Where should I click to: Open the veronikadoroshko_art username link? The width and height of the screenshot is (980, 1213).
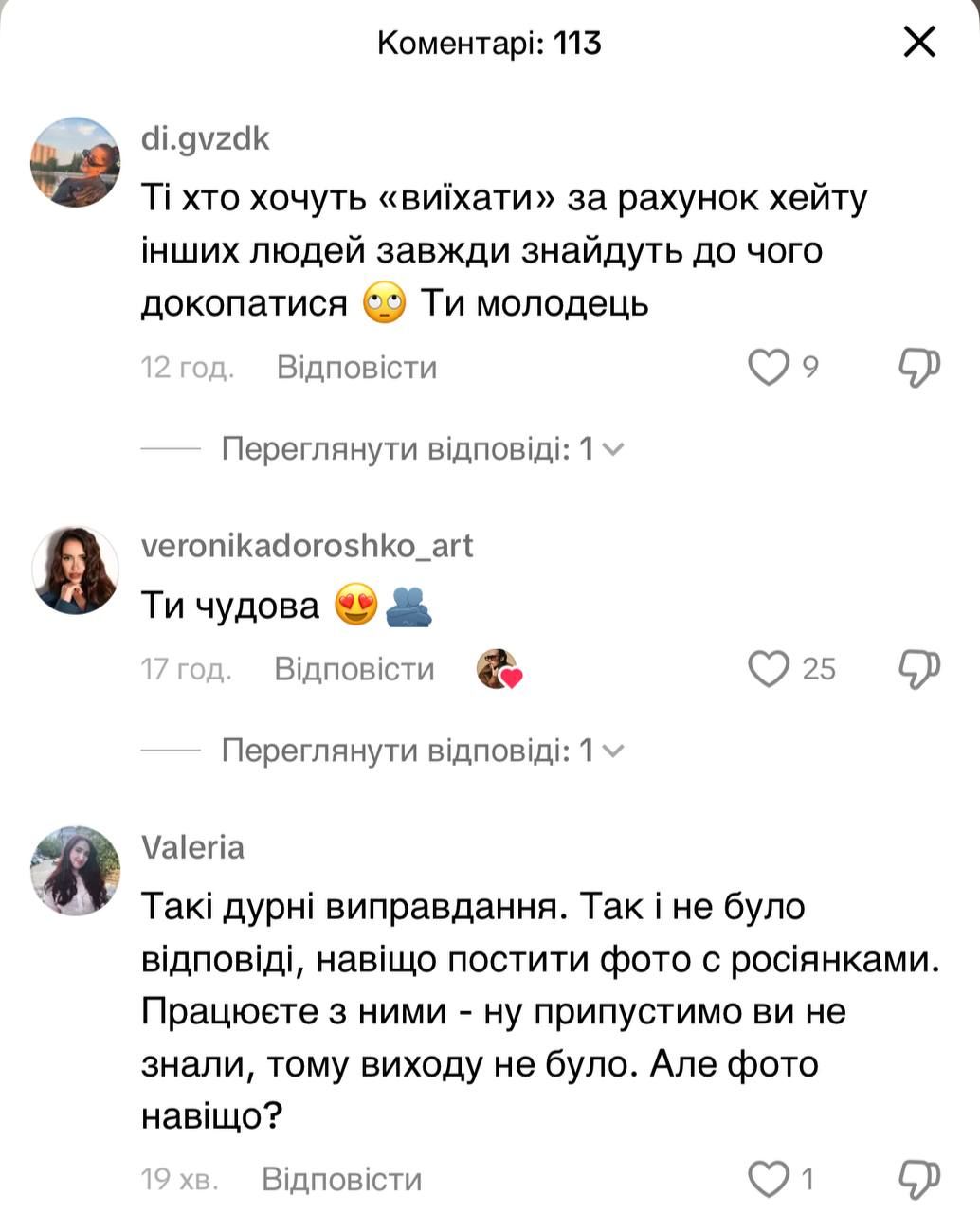coord(306,546)
